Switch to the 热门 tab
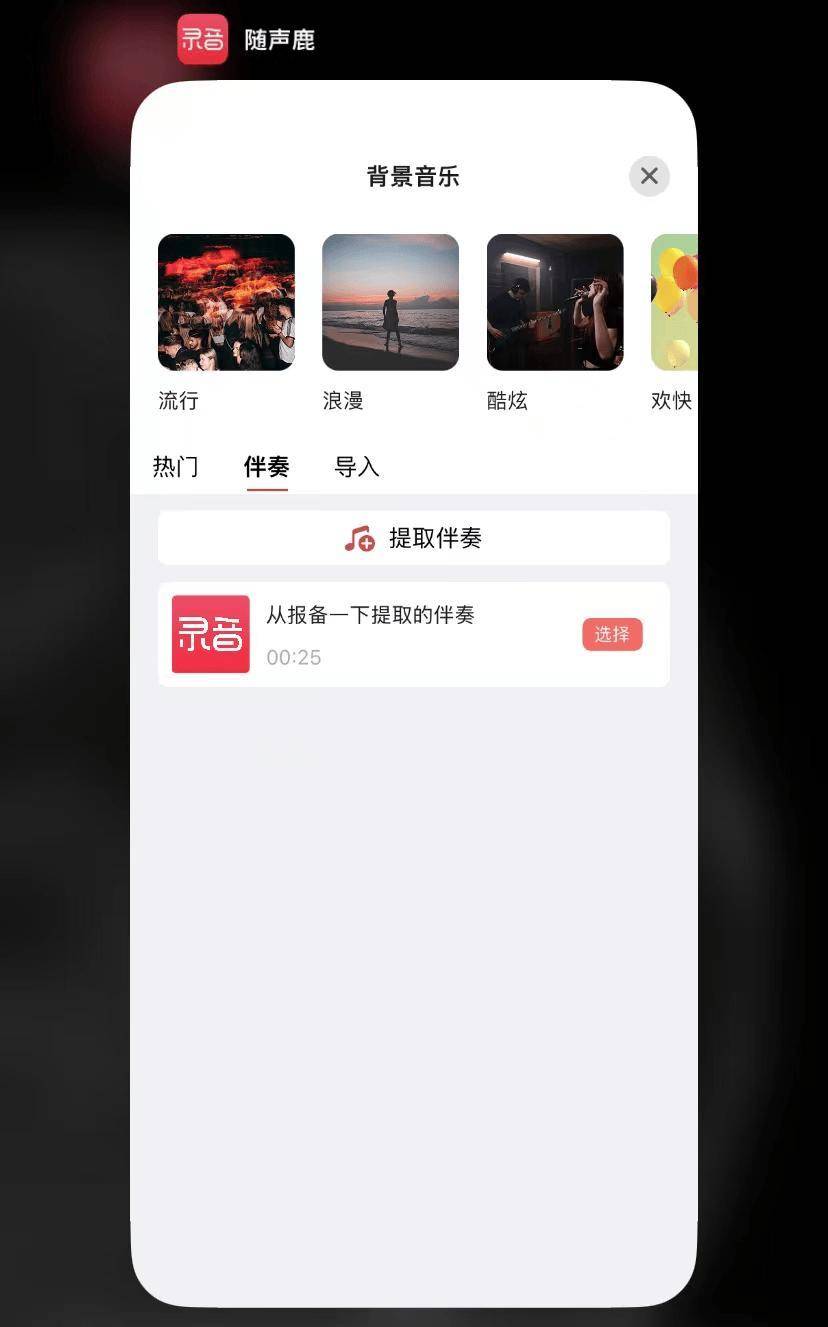 (175, 467)
